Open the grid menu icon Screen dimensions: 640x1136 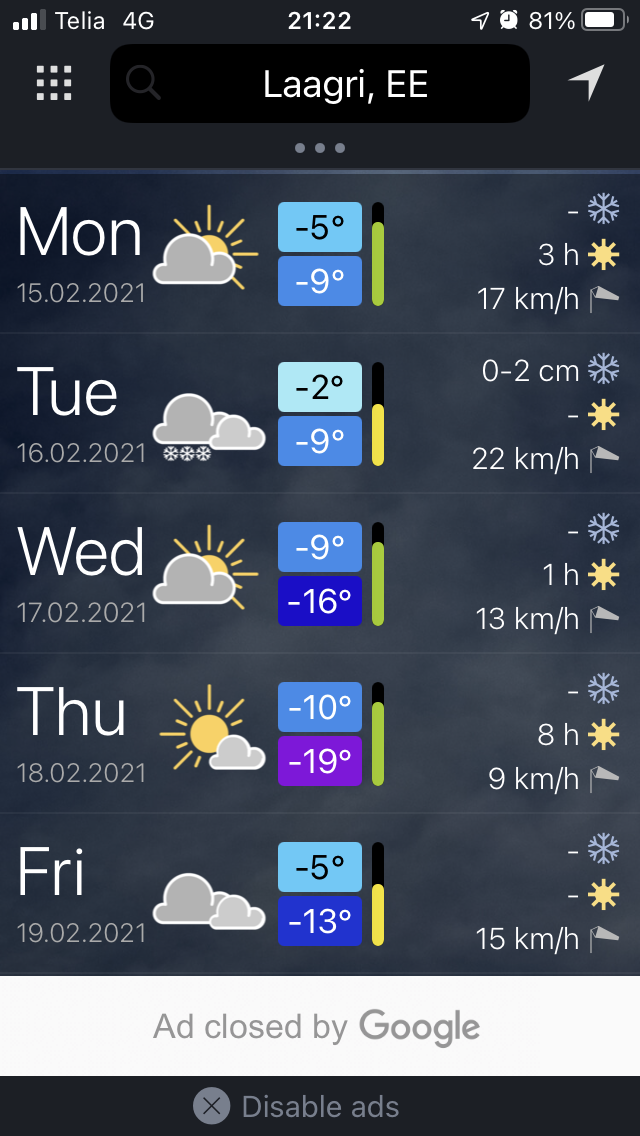[x=54, y=83]
